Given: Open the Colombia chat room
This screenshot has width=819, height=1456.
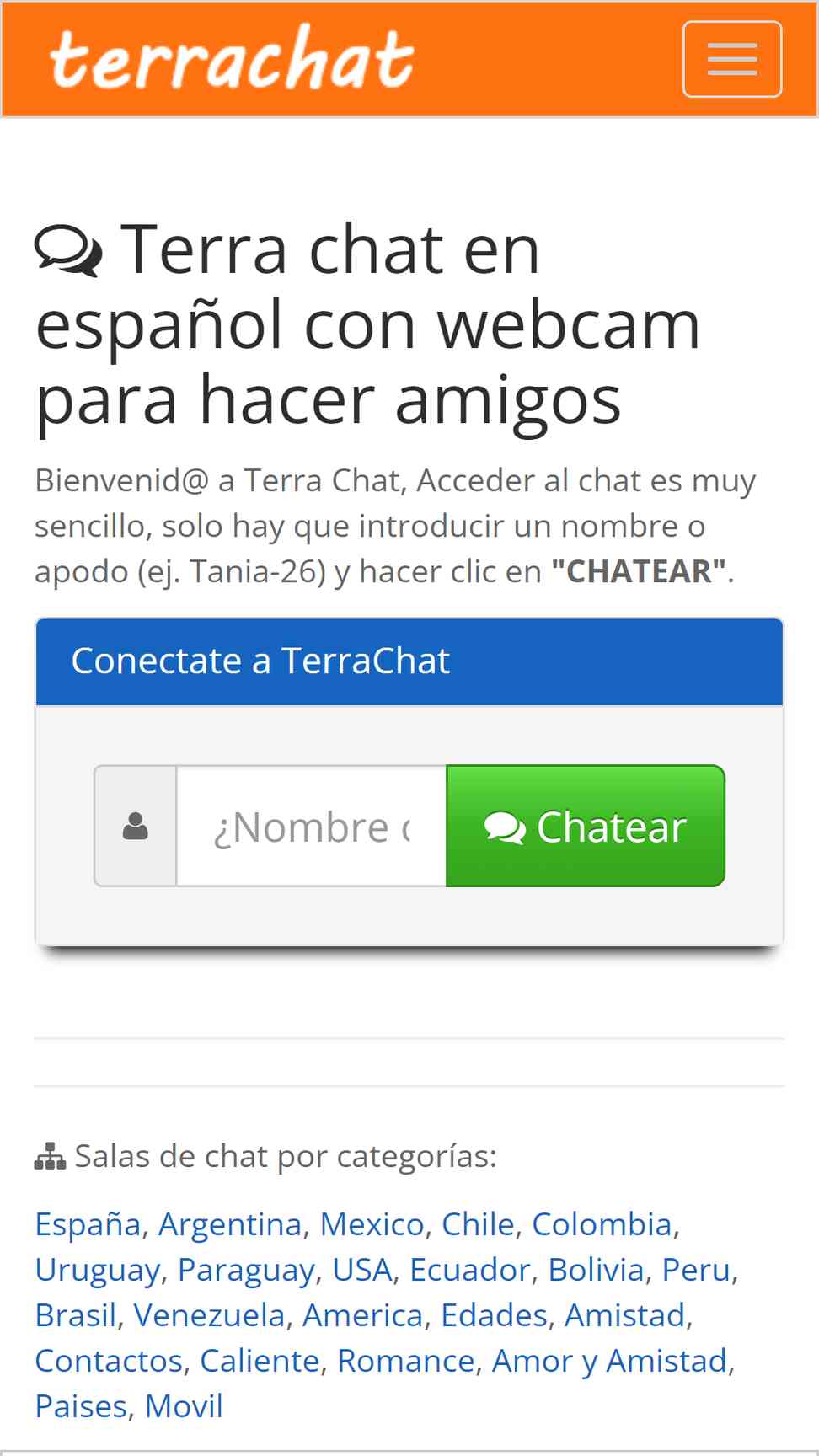Looking at the screenshot, I should [x=602, y=1224].
